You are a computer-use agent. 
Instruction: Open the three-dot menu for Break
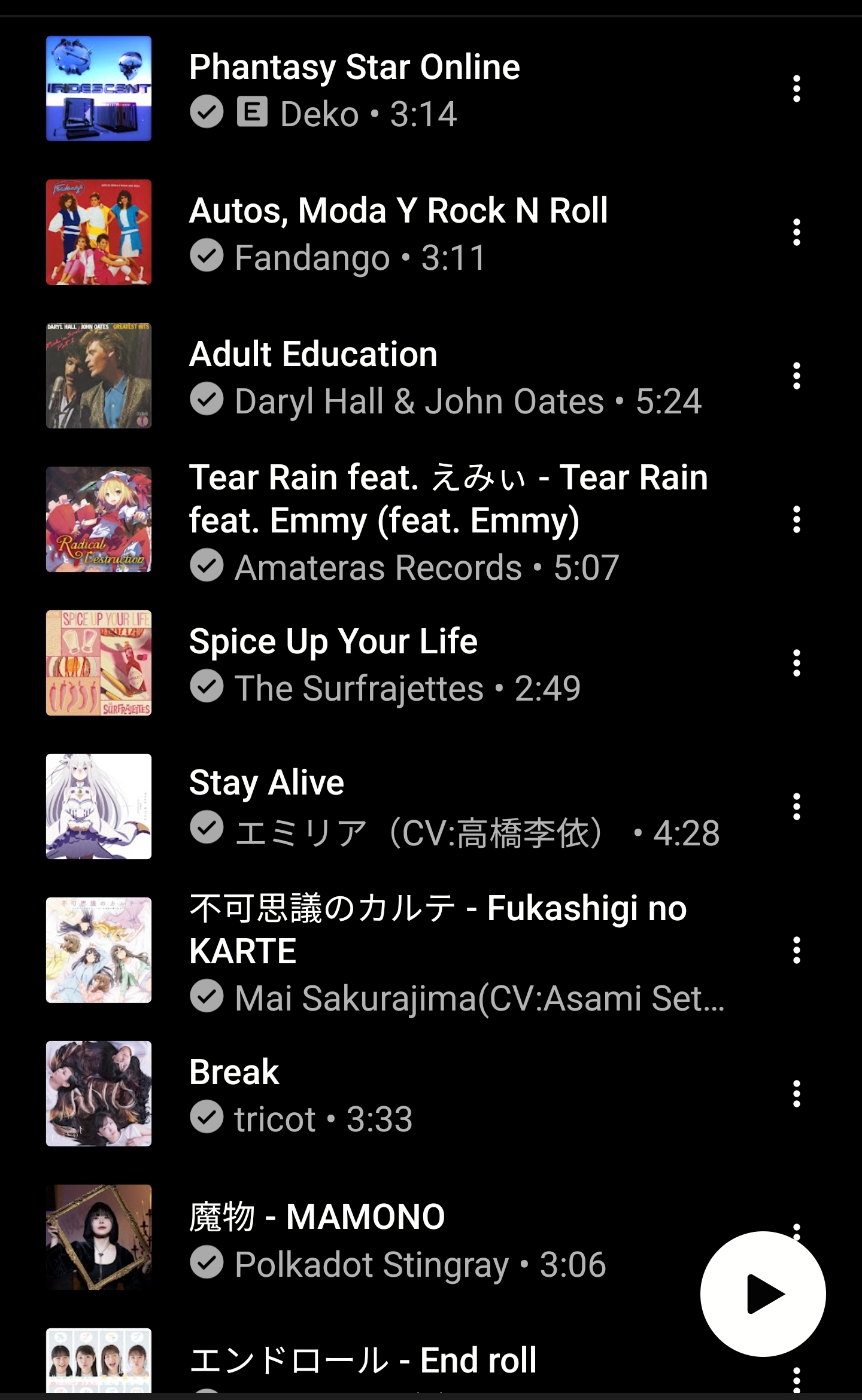[x=796, y=1094]
